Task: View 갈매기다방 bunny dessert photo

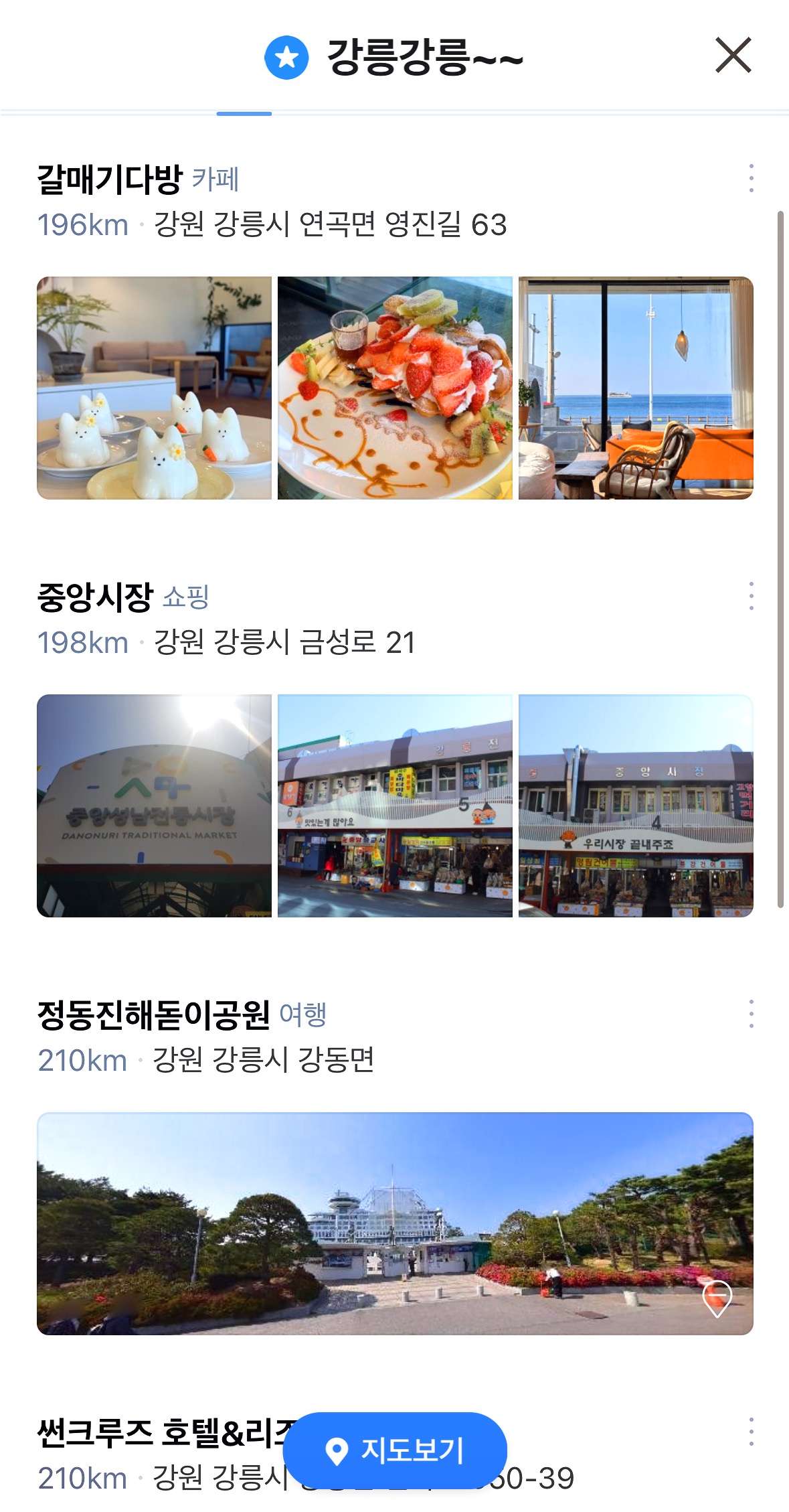Action: click(154, 388)
